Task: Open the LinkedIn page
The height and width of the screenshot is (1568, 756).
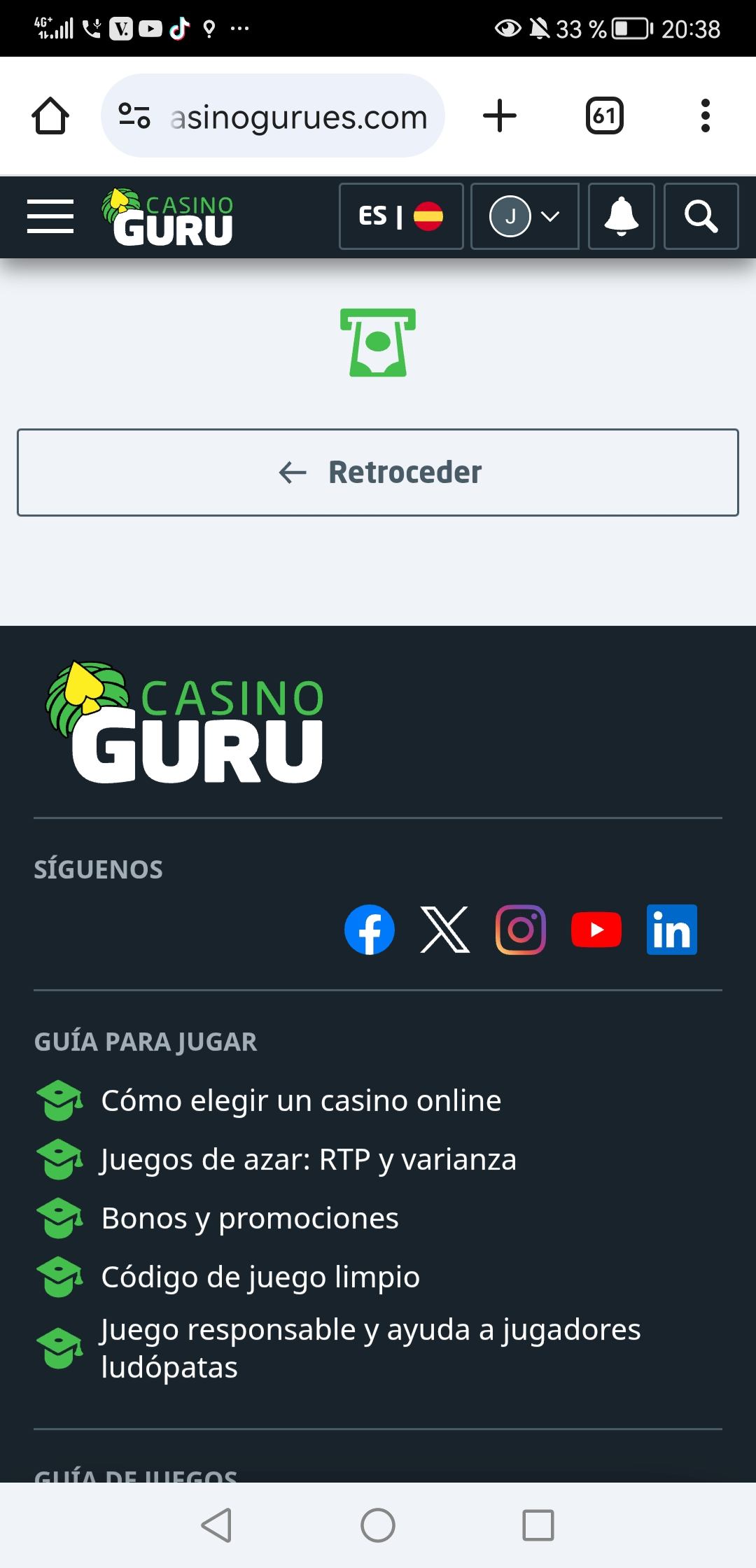Action: [672, 930]
